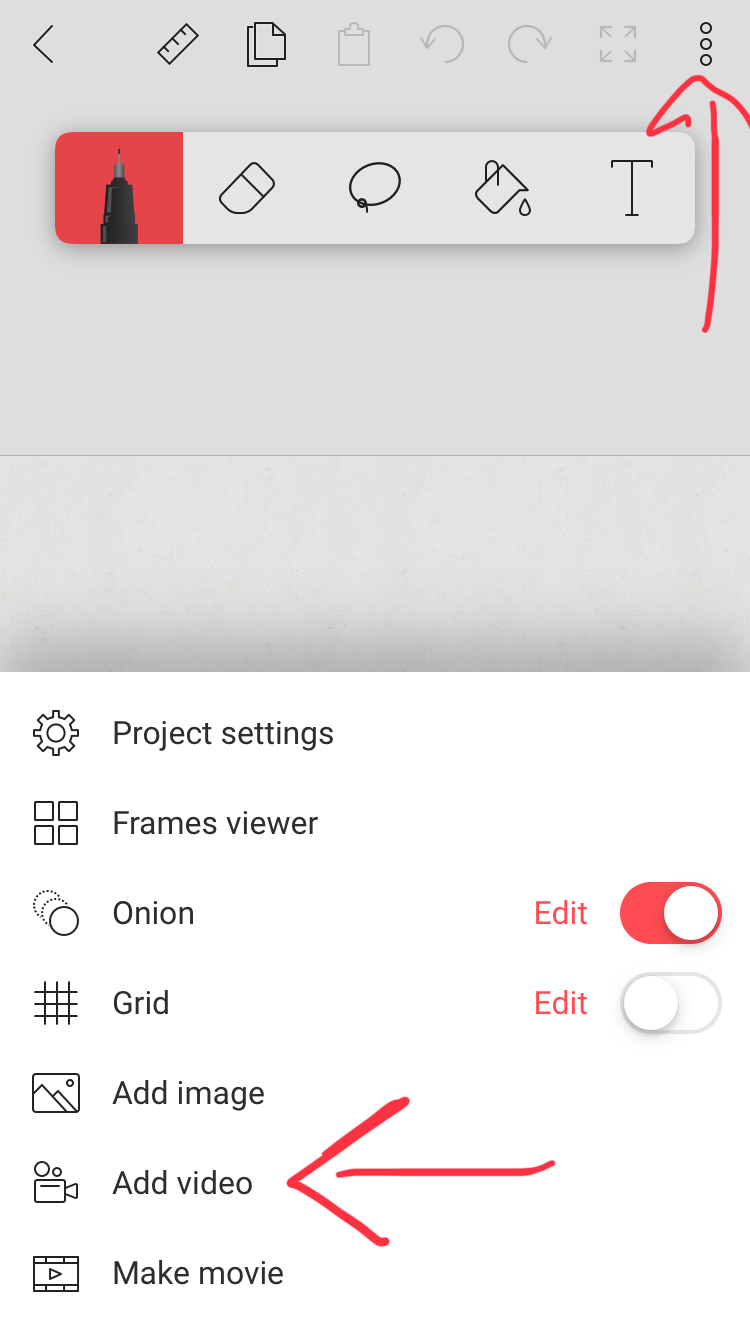Viewport: 750px width, 1334px height.
Task: Turn off the Onion switch
Action: click(670, 913)
